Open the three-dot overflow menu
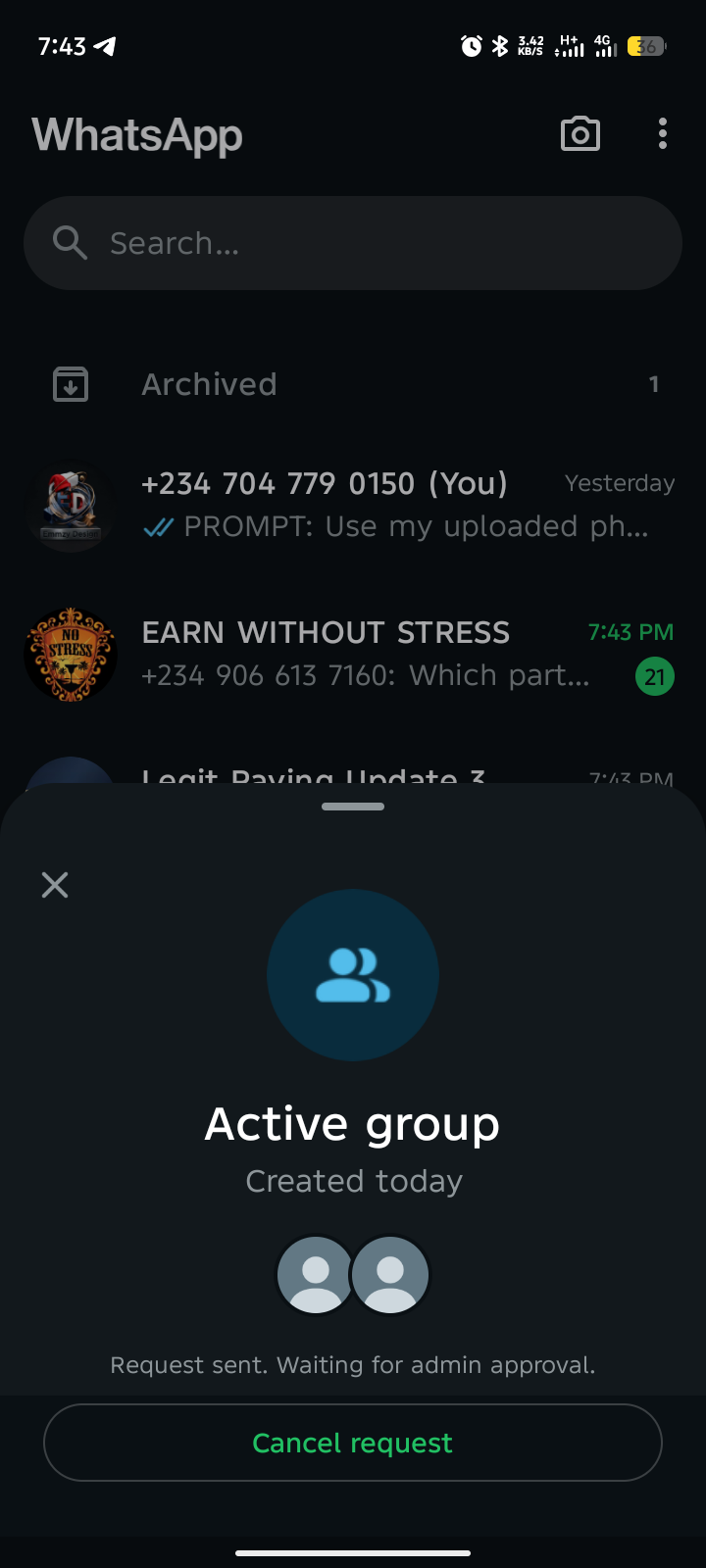 663,134
